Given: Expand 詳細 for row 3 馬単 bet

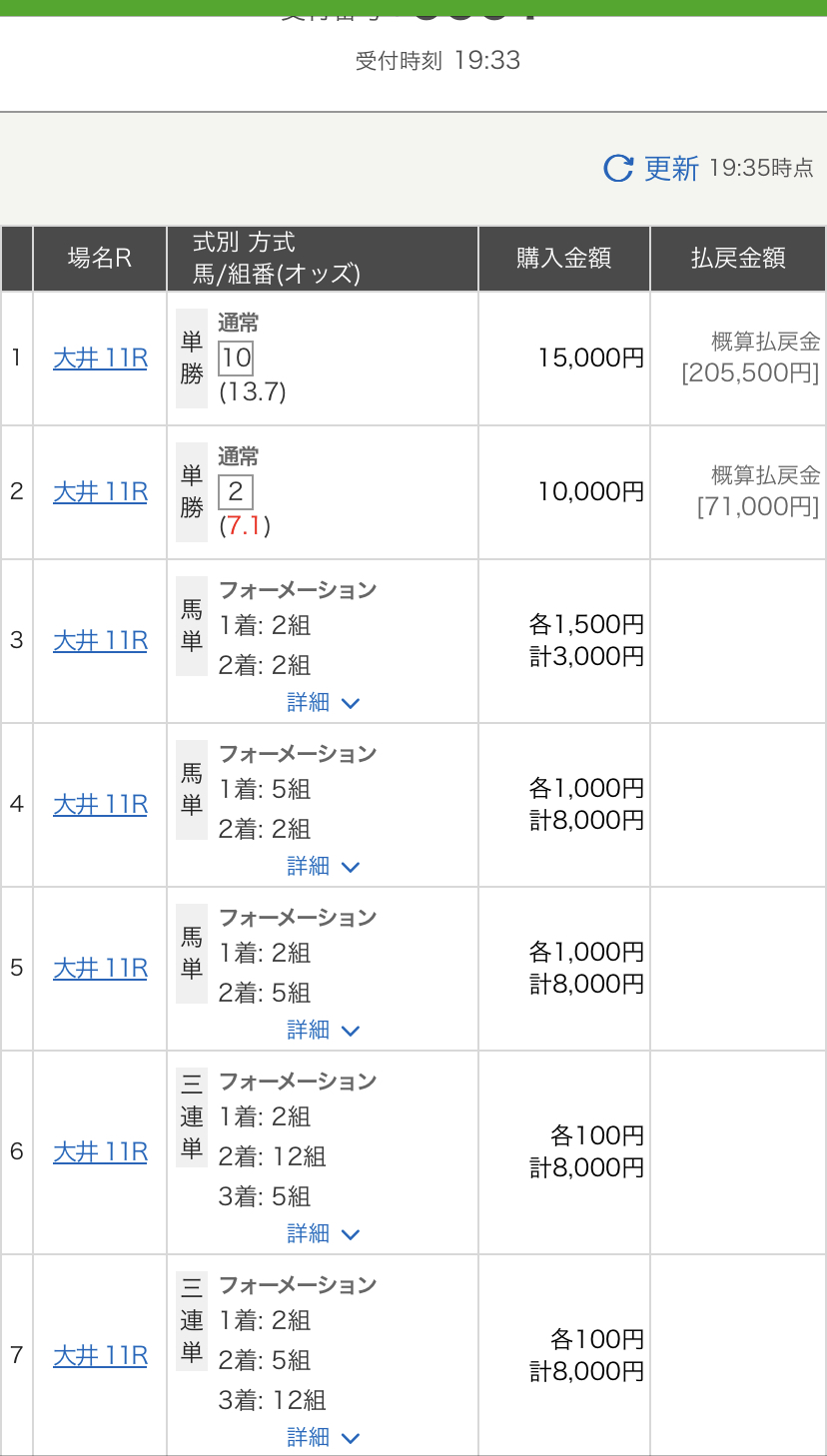Looking at the screenshot, I should [323, 702].
